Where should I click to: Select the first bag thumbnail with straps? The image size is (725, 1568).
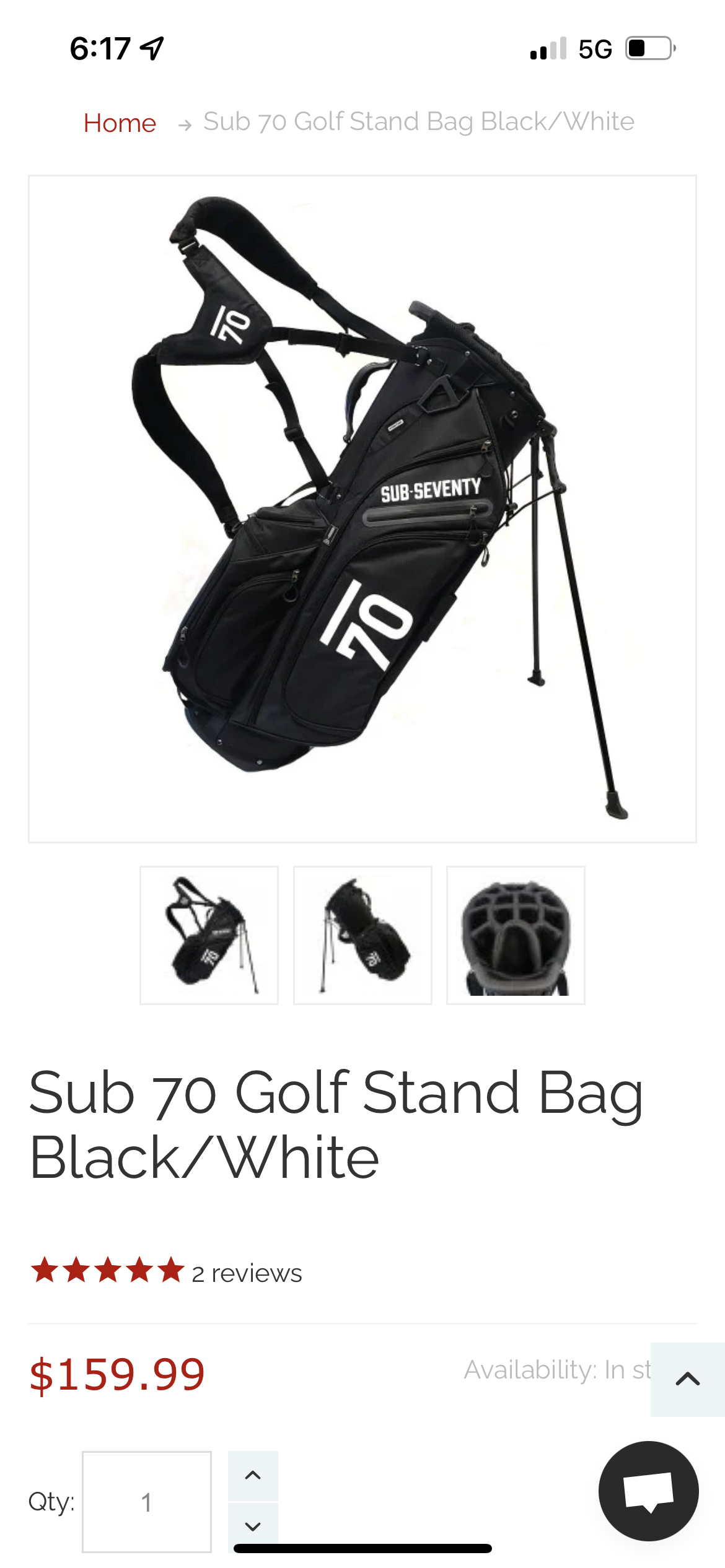tap(209, 935)
